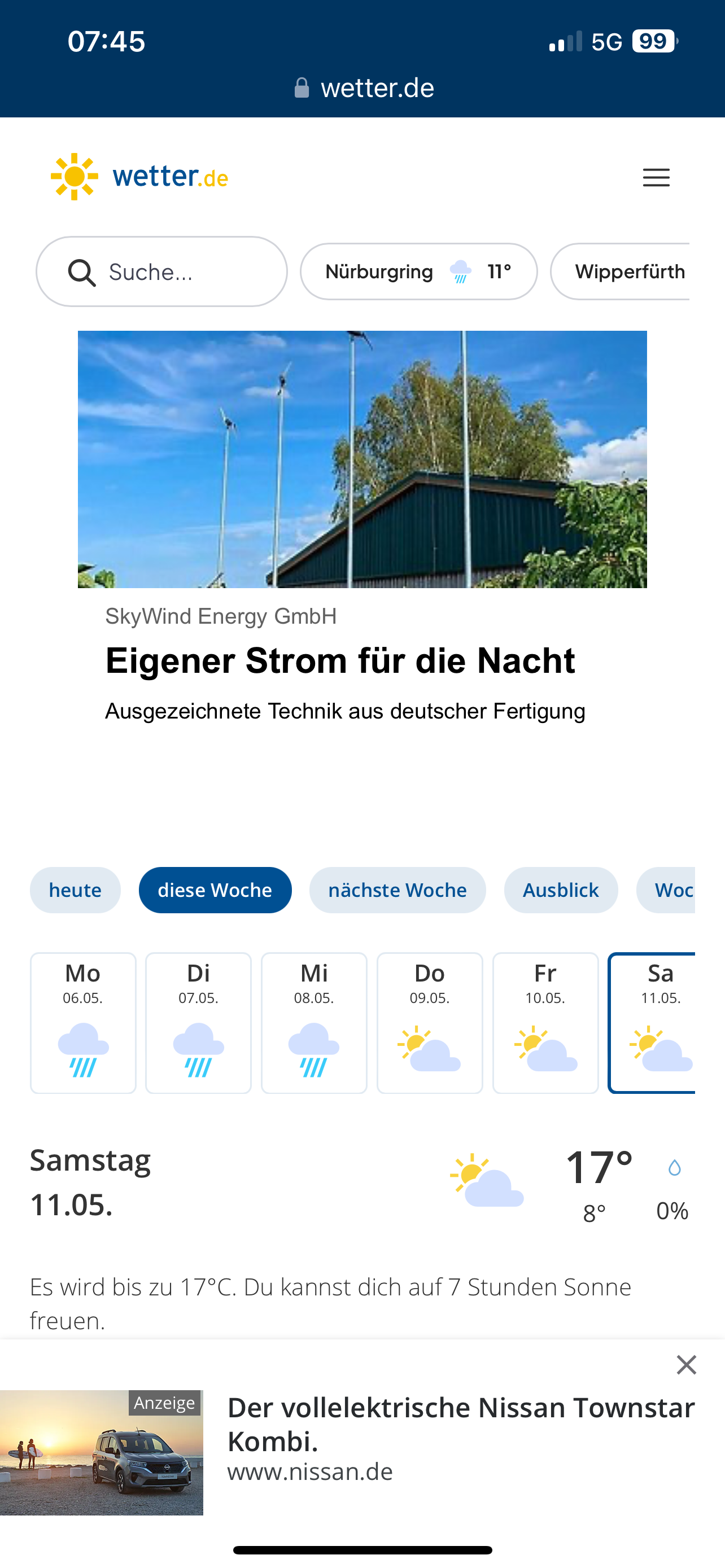Select Monday 06.05. forecast card
Screen dimensions: 725x1568
[x=83, y=1023]
